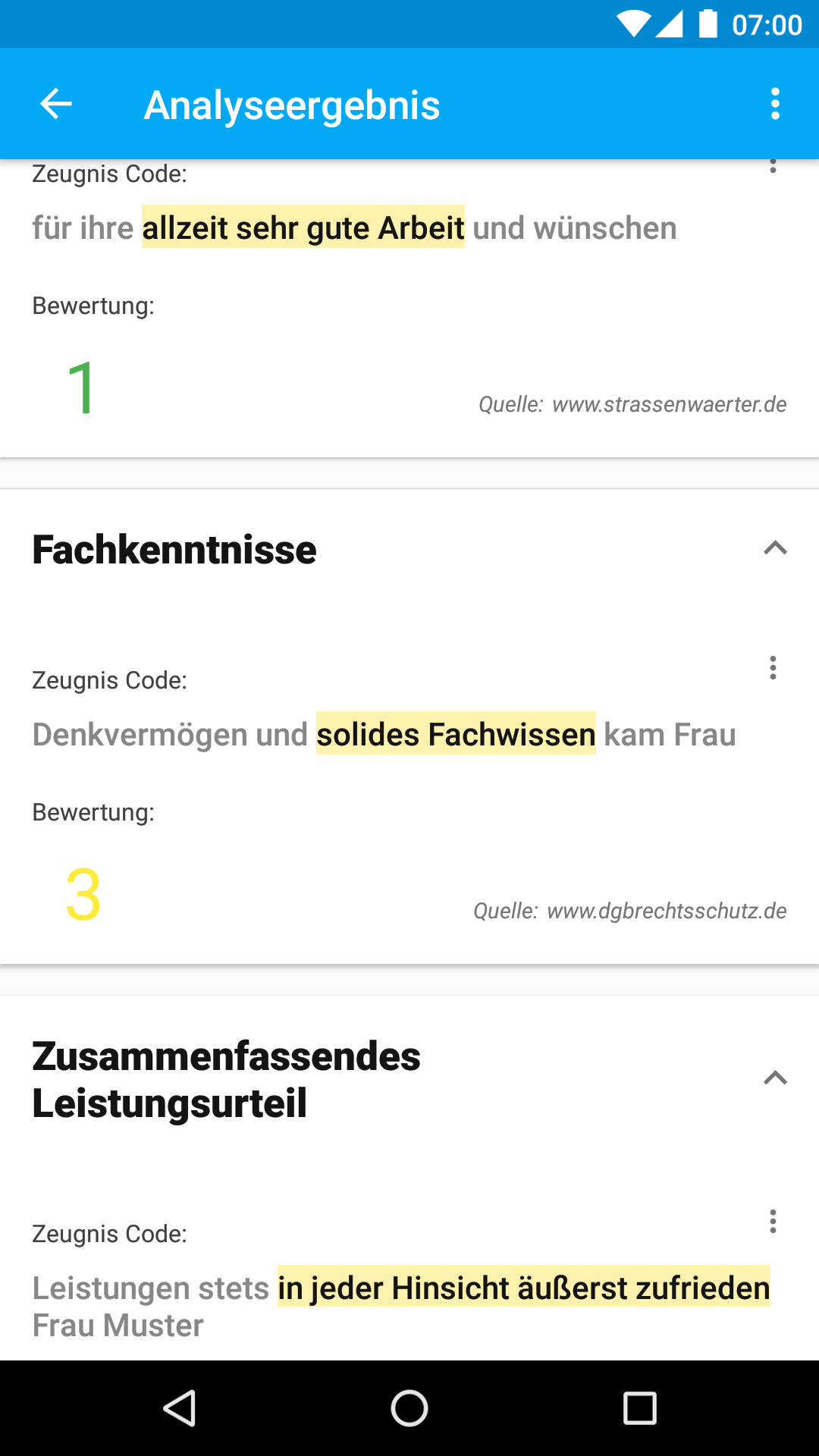The height and width of the screenshot is (1456, 819).
Task: Collapse the Zusammenfassendes Leistungsurteil section
Action: point(775,1078)
